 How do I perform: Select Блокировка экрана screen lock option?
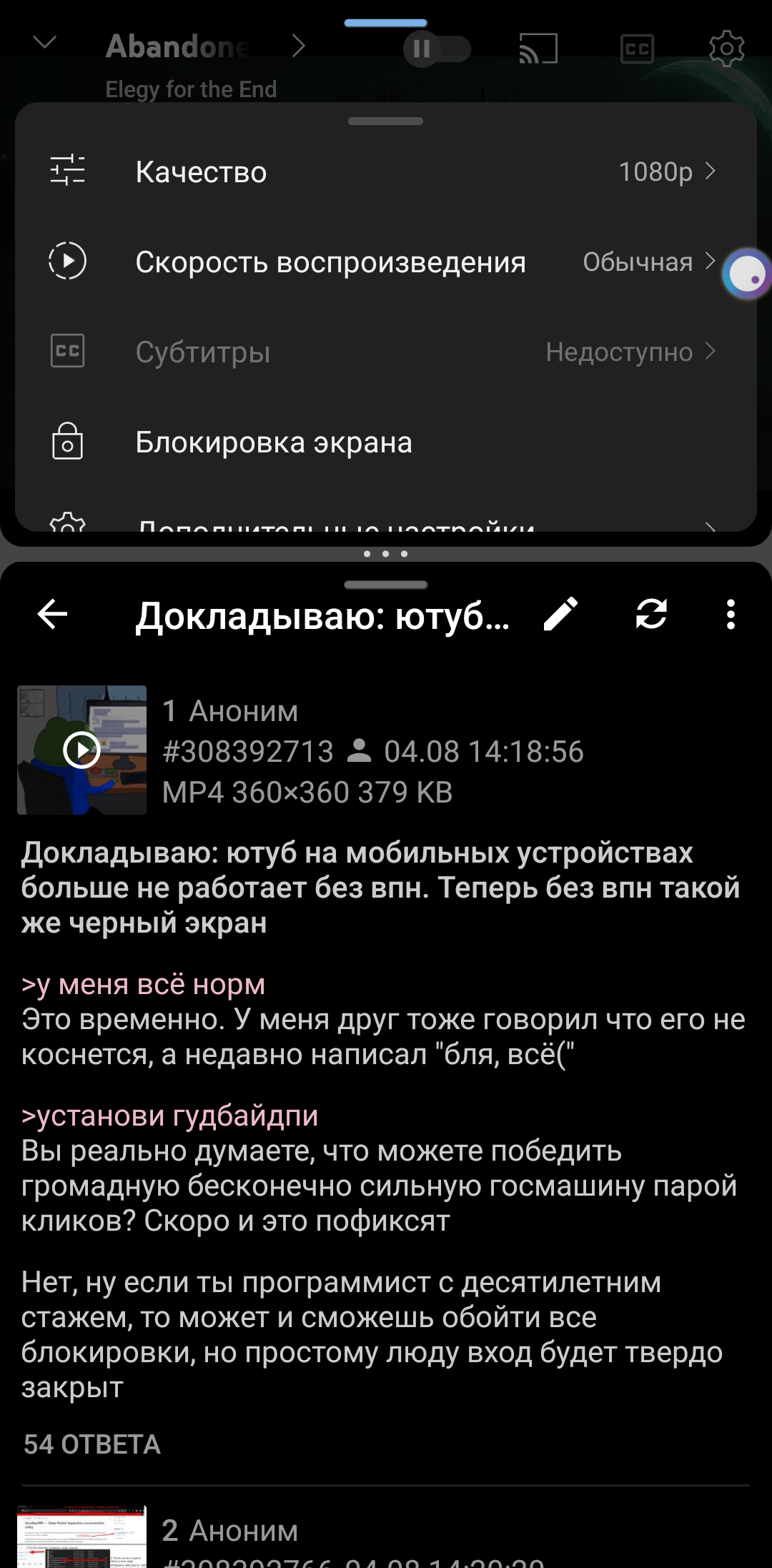coord(385,442)
